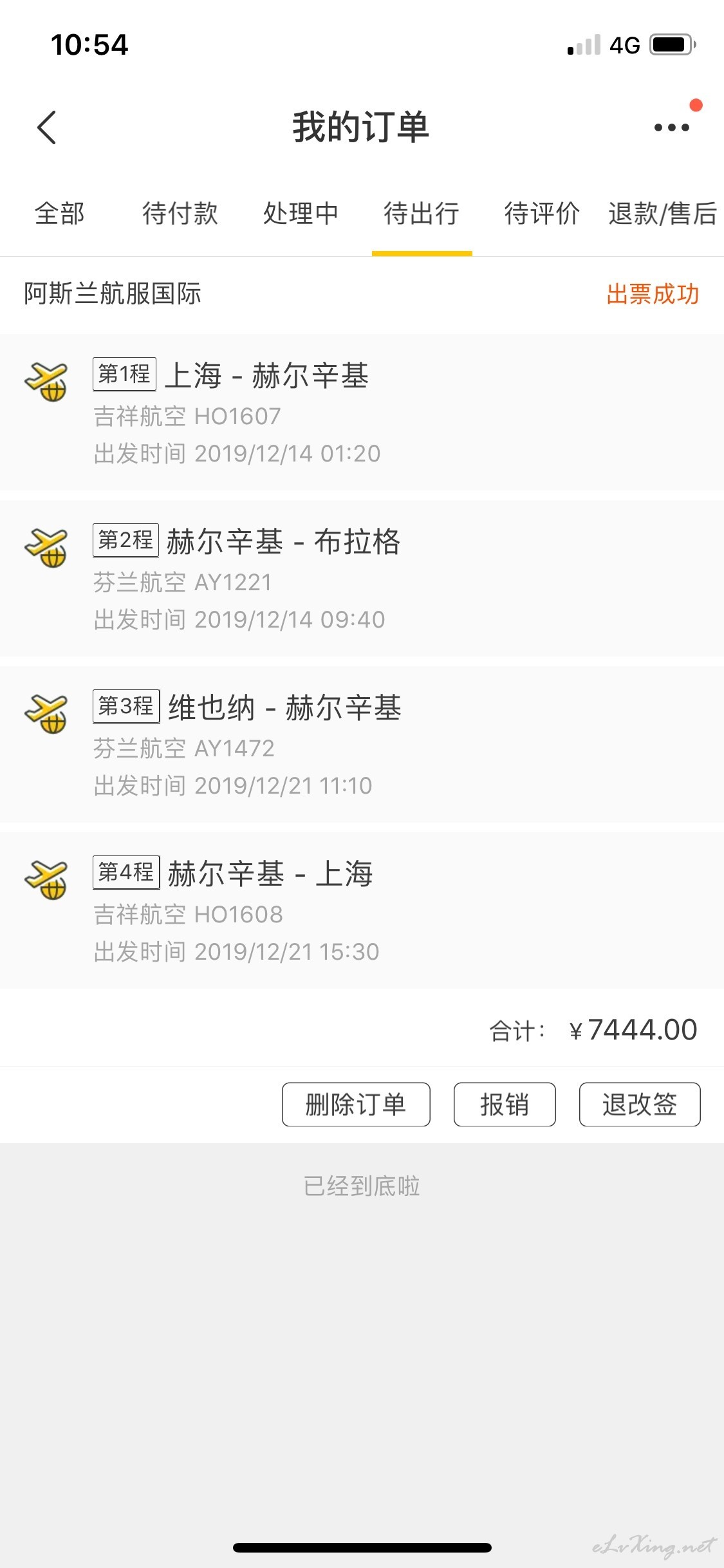
Task: Open the 退款/售后 tab
Action: coord(663,214)
